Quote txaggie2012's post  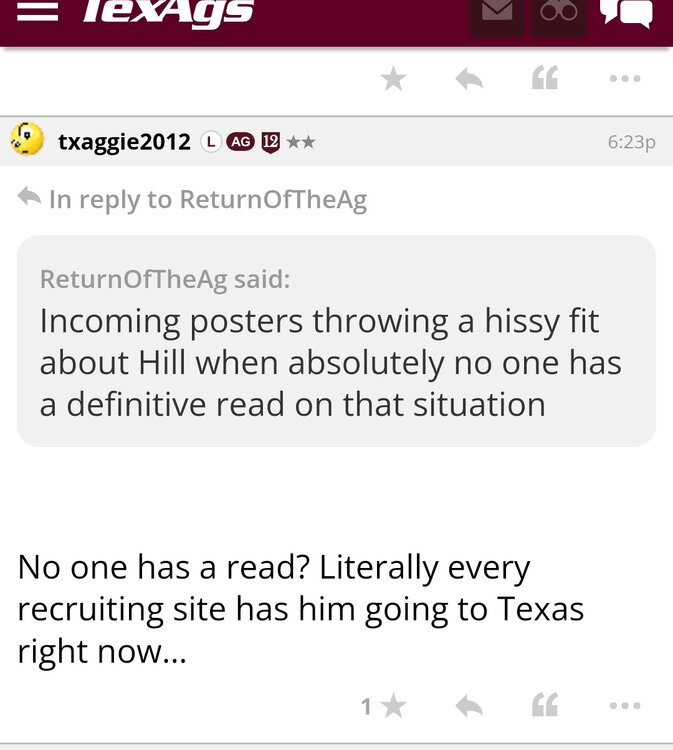(x=545, y=707)
